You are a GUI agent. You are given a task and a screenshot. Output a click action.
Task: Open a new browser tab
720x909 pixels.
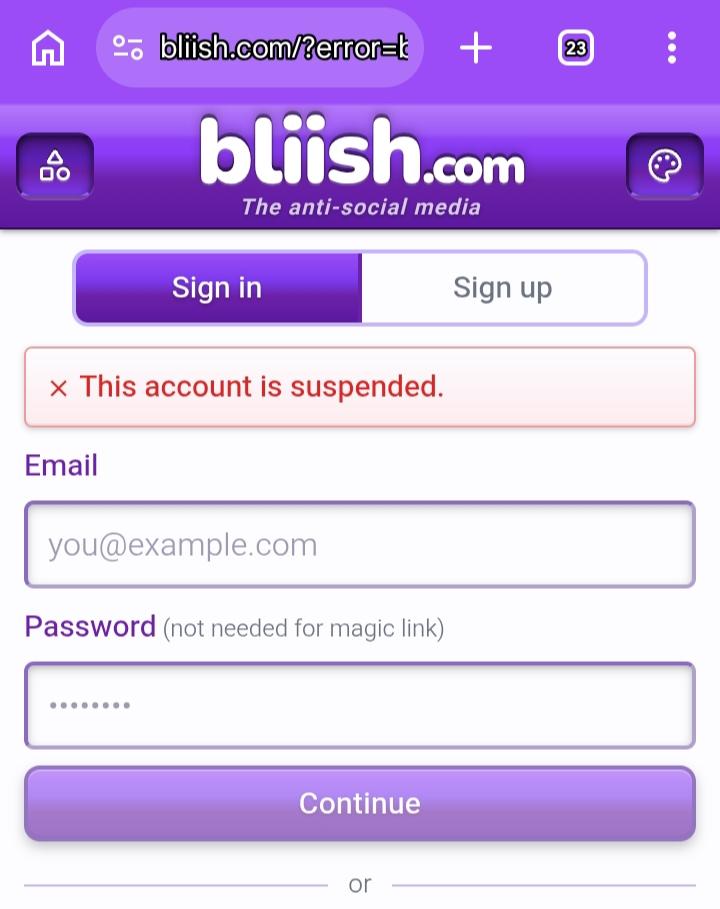click(476, 48)
